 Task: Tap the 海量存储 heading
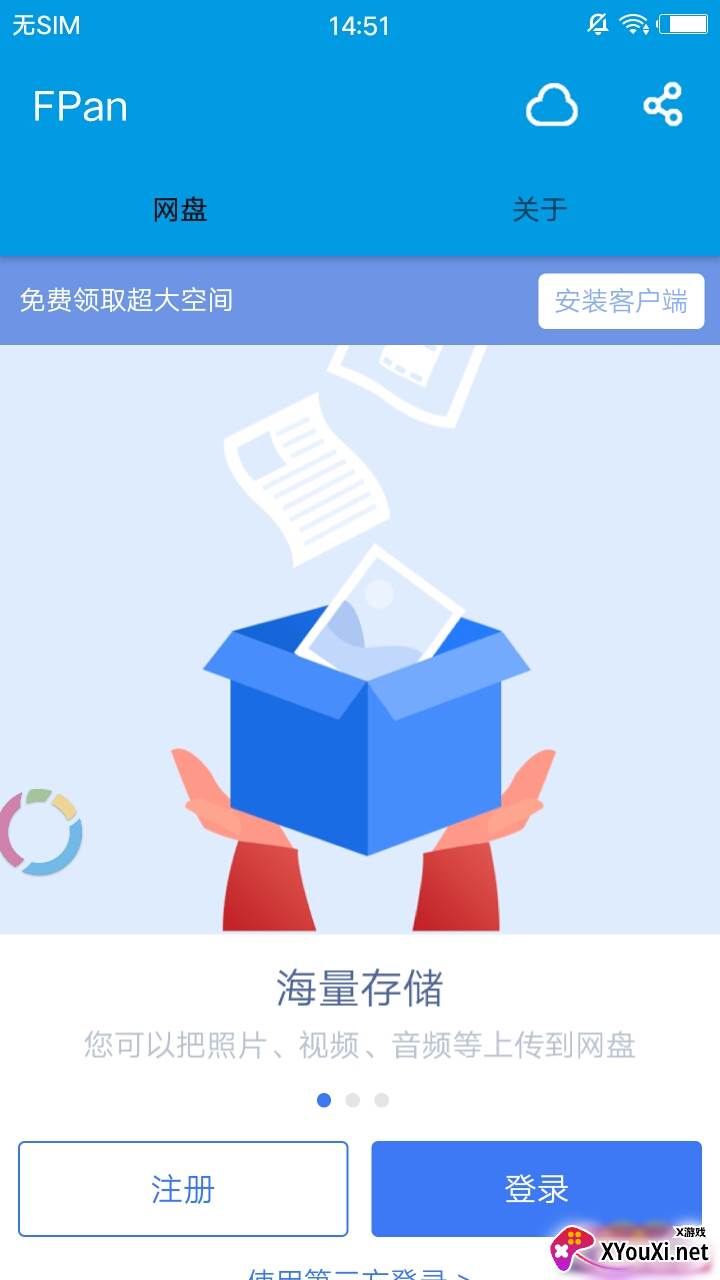tap(359, 985)
